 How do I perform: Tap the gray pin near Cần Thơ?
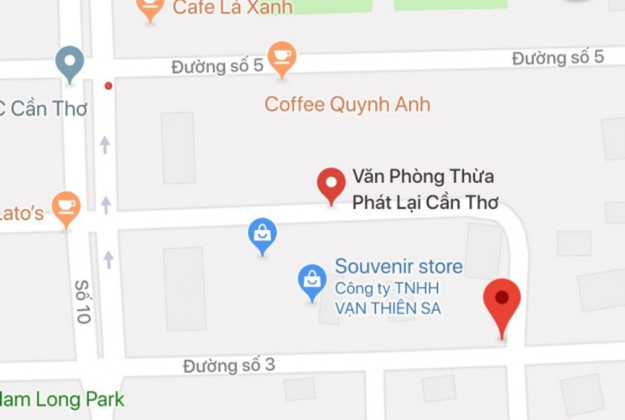69,63
